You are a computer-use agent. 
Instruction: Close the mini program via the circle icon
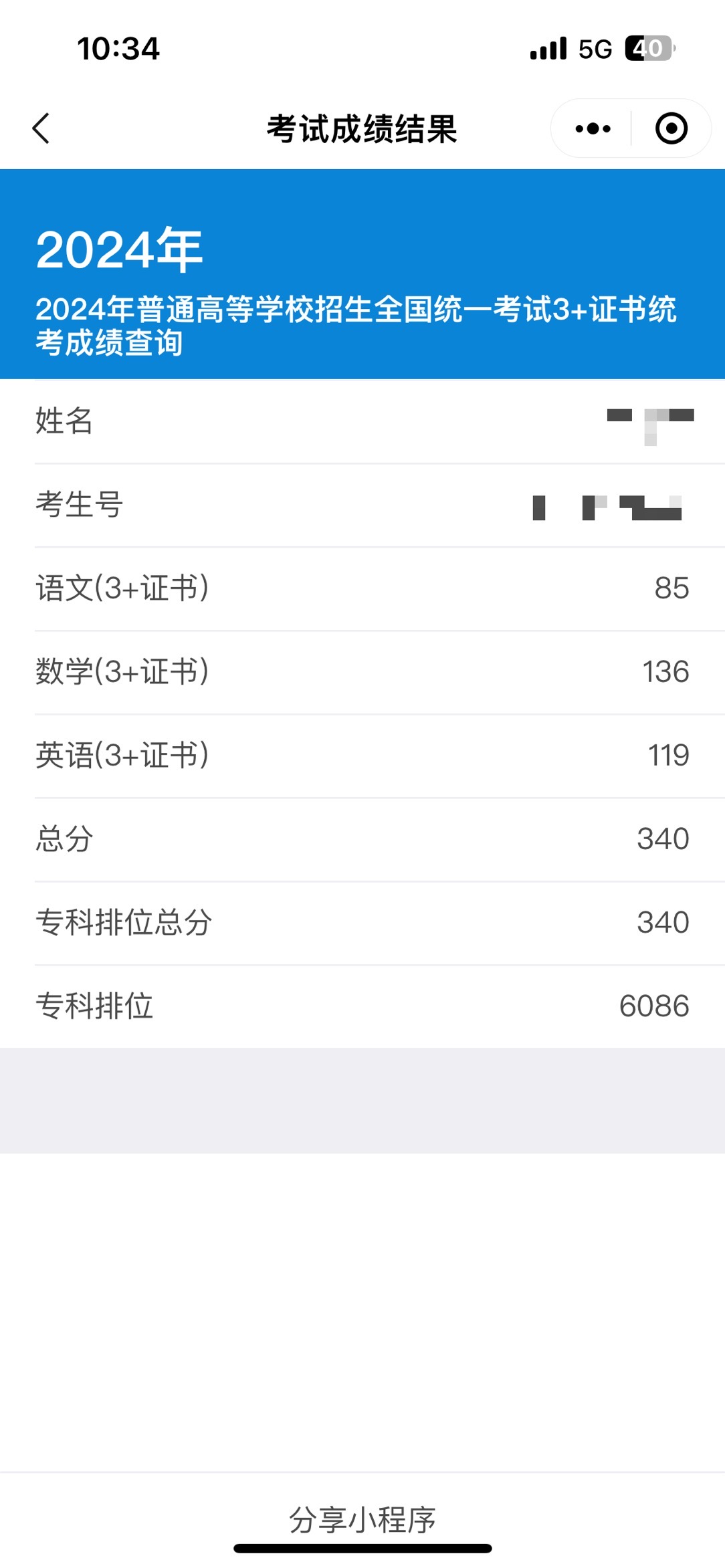click(x=671, y=128)
